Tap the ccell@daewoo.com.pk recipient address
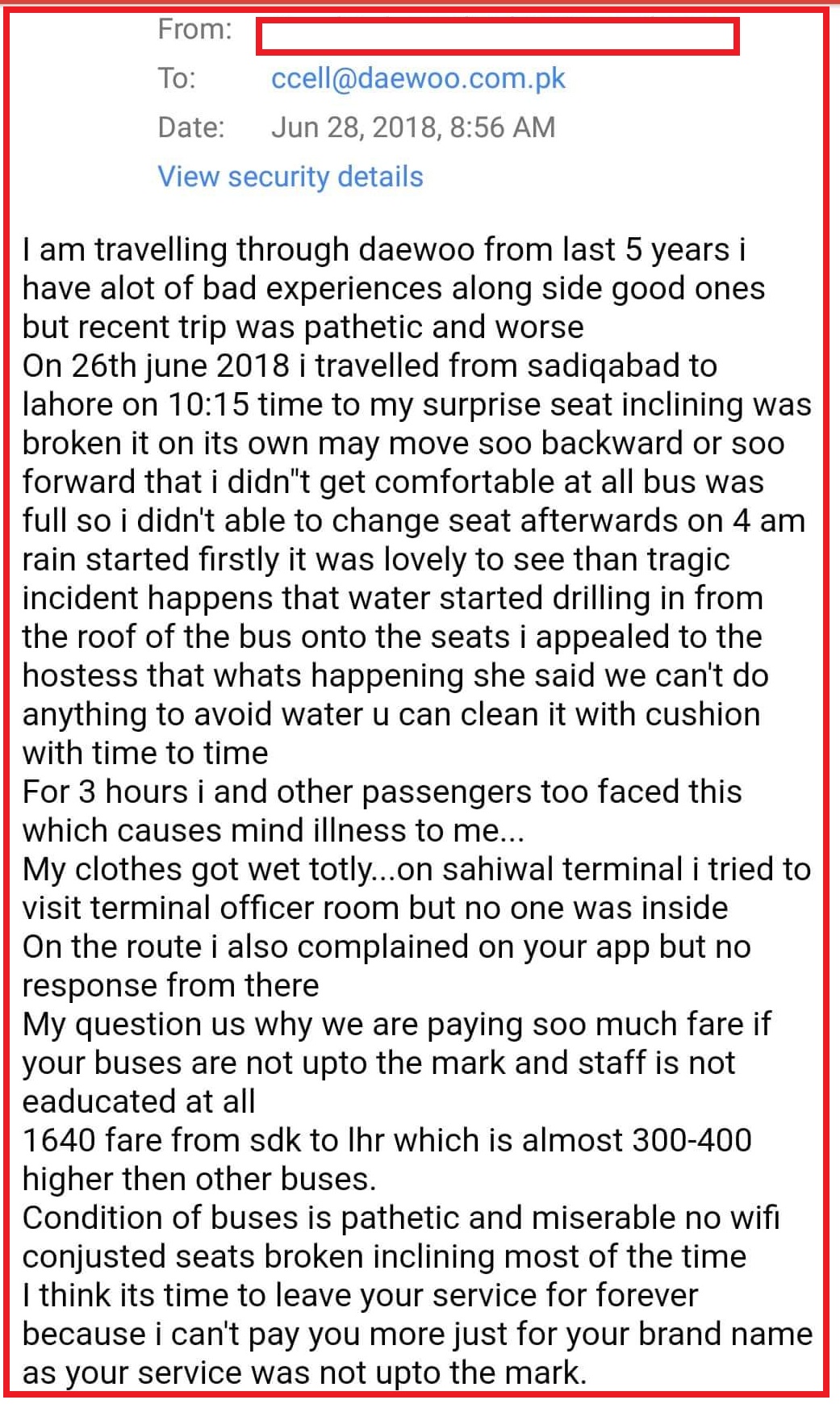Viewport: 840px width, 1404px height. 418,78
